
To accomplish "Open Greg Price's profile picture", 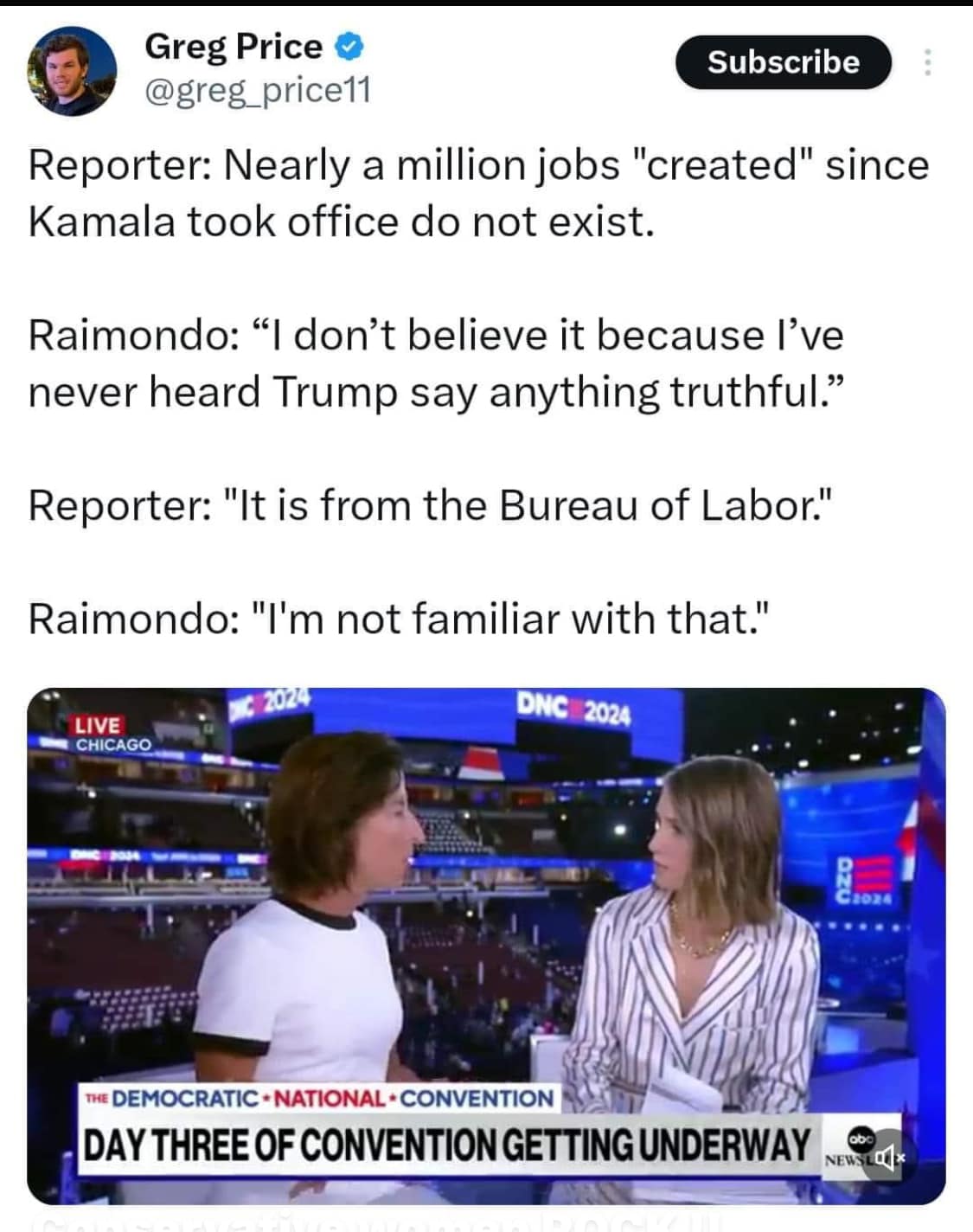I will (72, 71).
